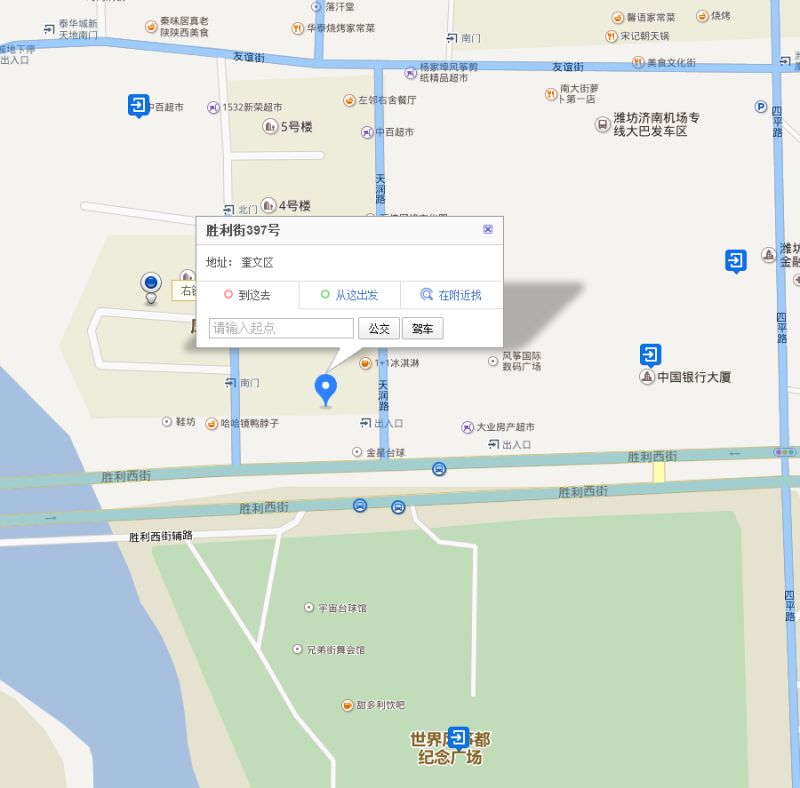Image resolution: width=800 pixels, height=788 pixels.
Task: Get 公交 transit directions
Action: click(379, 328)
